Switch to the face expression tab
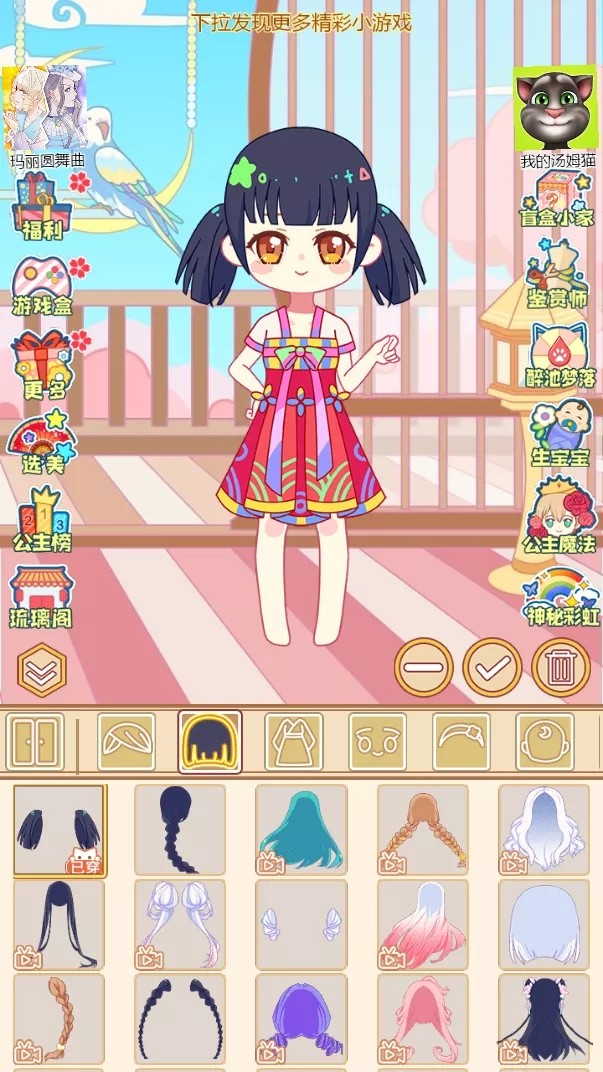The image size is (603, 1072). (x=377, y=741)
